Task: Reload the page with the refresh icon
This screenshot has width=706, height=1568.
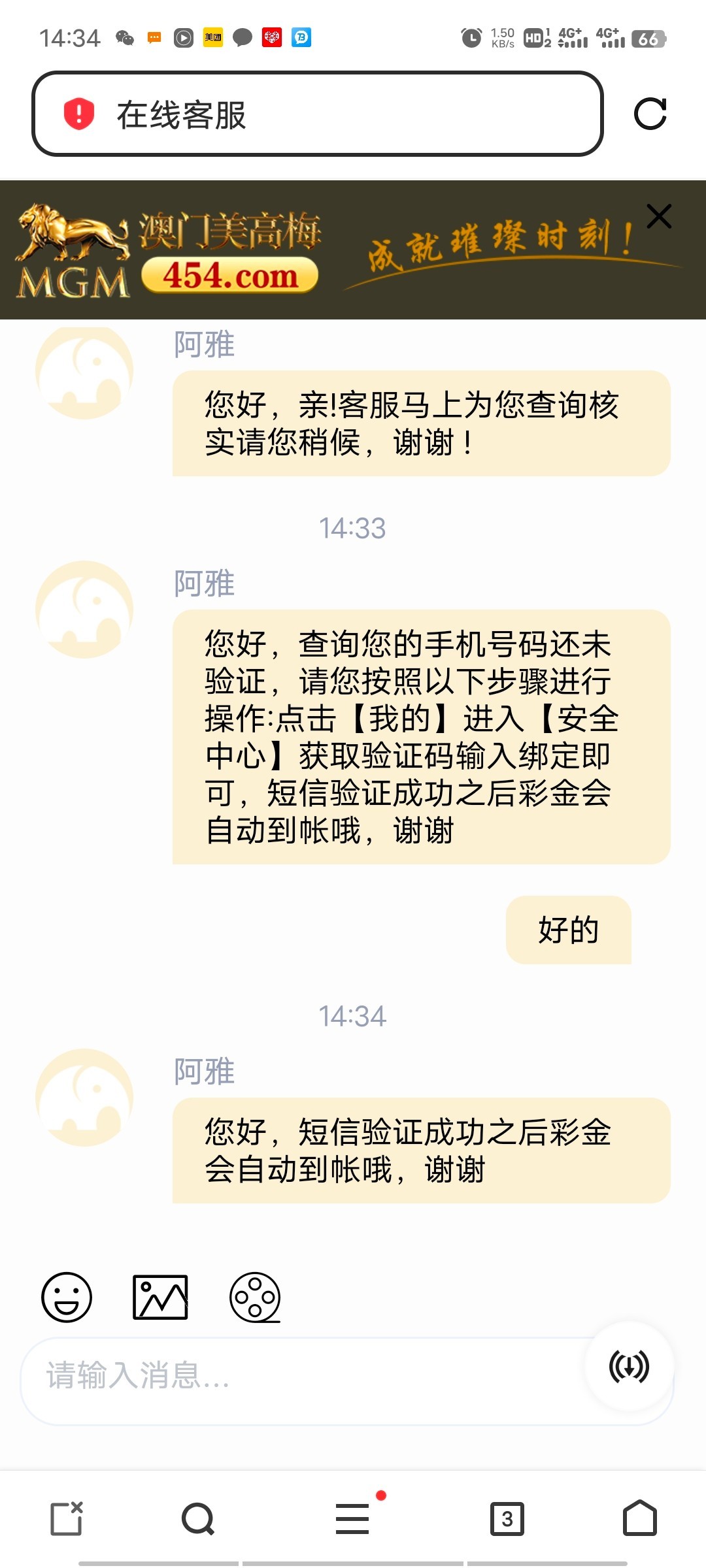Action: click(x=650, y=114)
